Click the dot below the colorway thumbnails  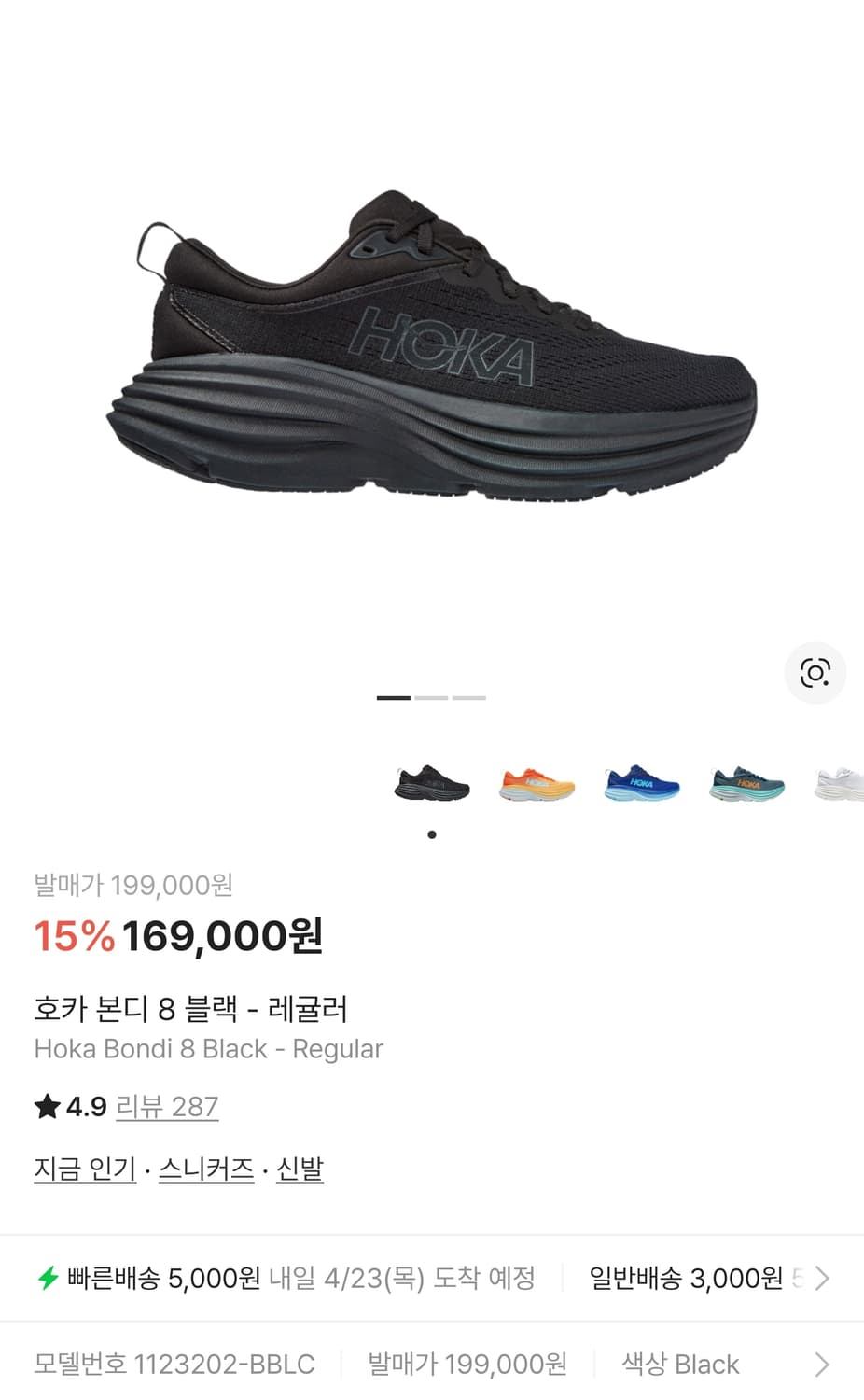tap(431, 835)
